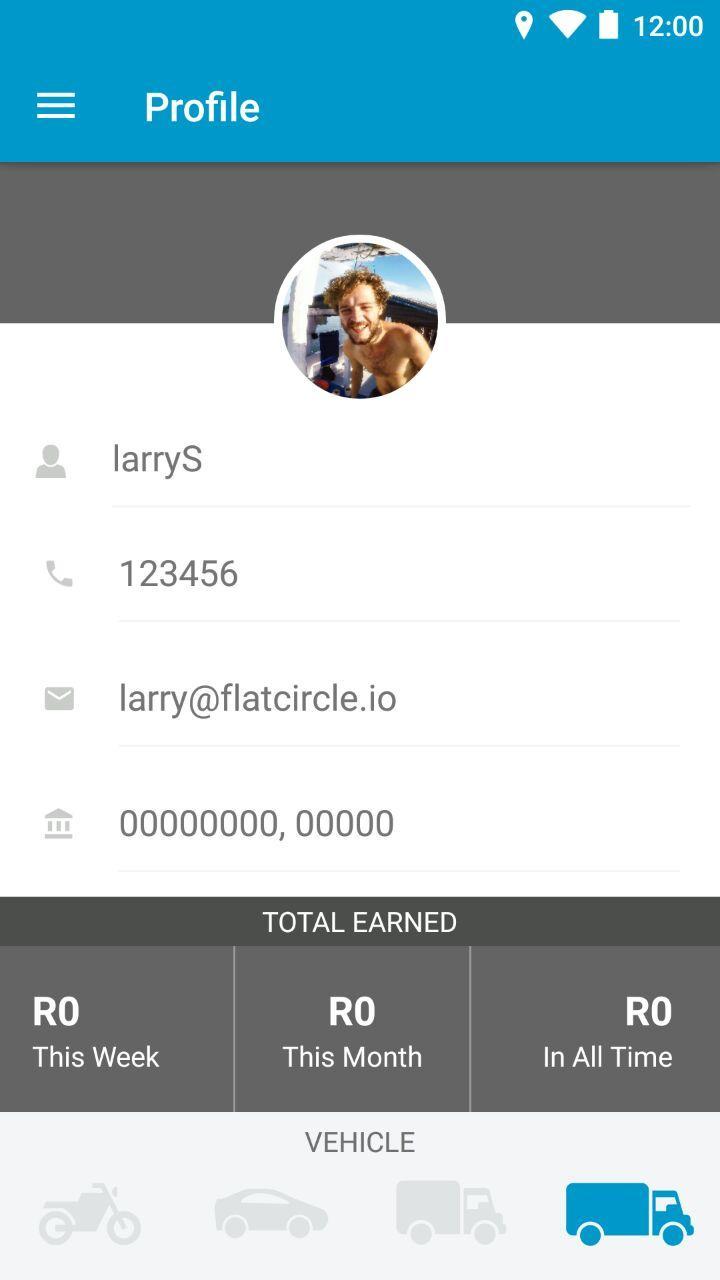Edit the phone number field 123456
The image size is (720, 1280).
point(400,574)
